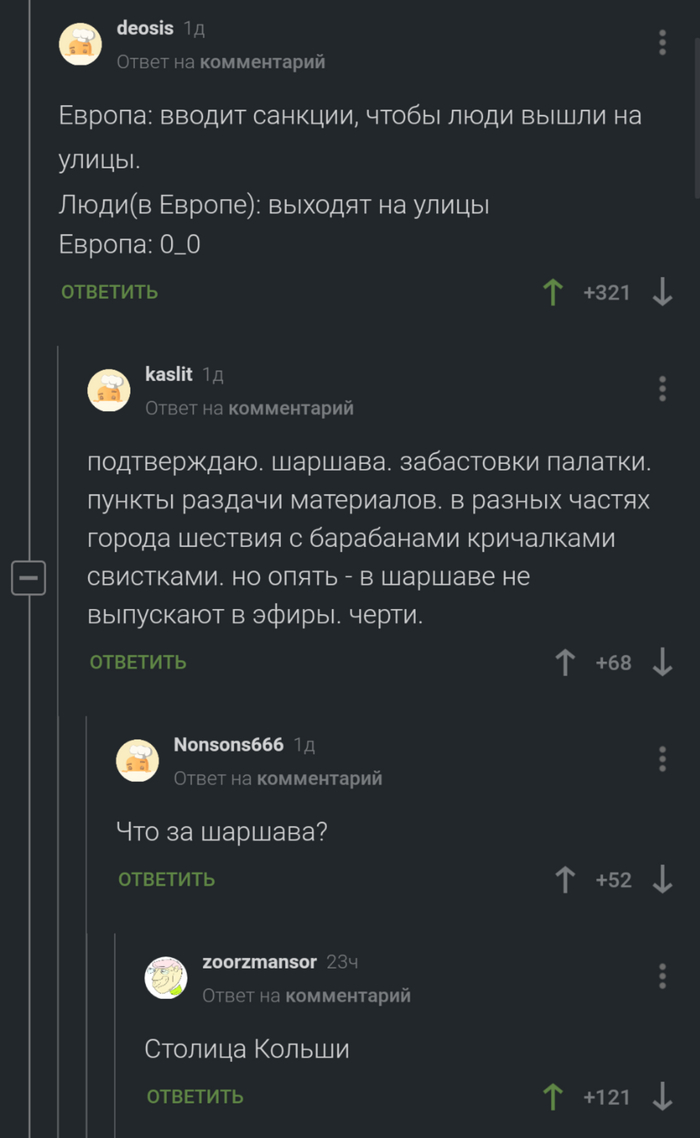Downvote deosis's comment
Image resolution: width=700 pixels, height=1138 pixels.
coord(662,293)
